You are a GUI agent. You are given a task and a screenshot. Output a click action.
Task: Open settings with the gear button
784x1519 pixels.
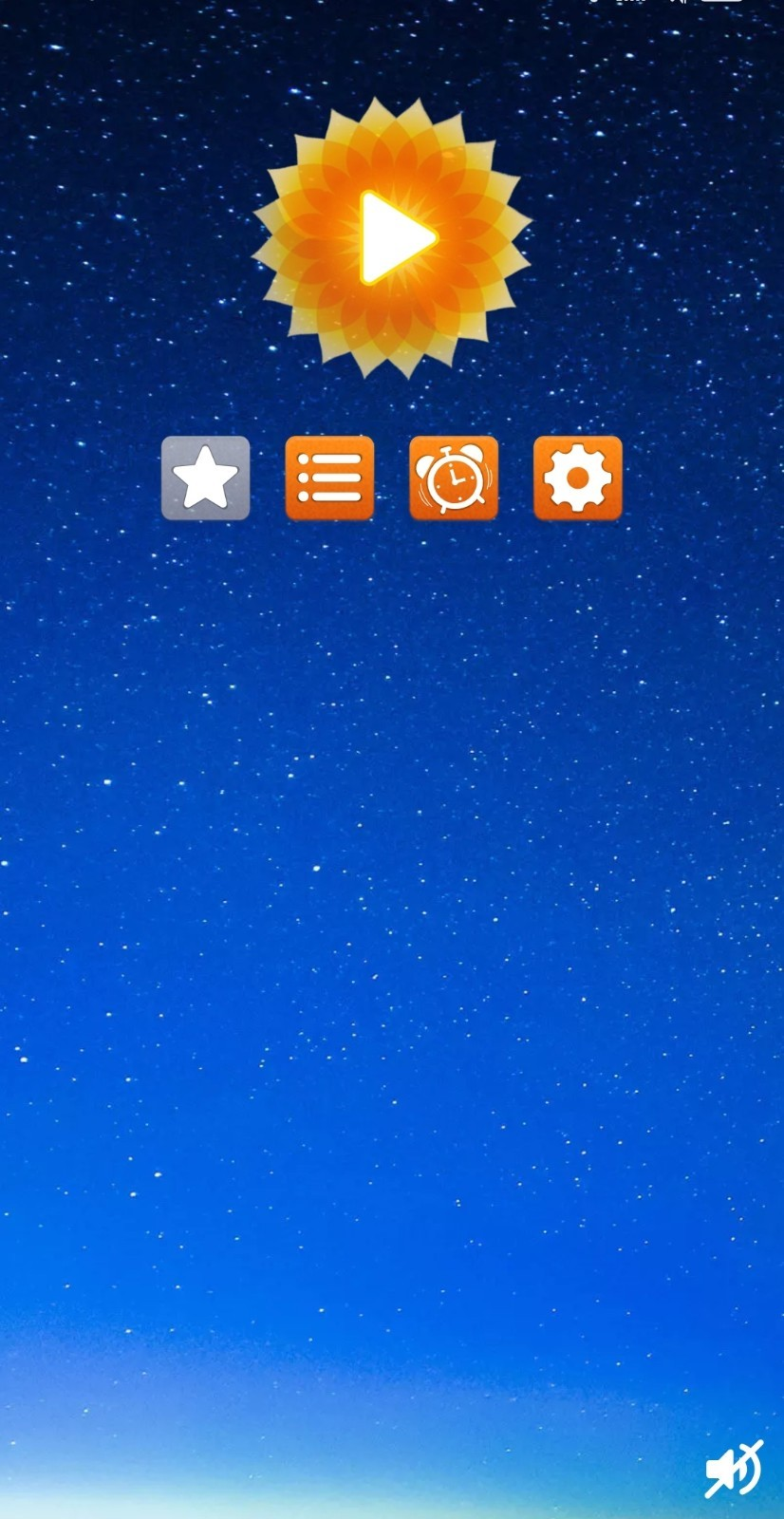577,478
